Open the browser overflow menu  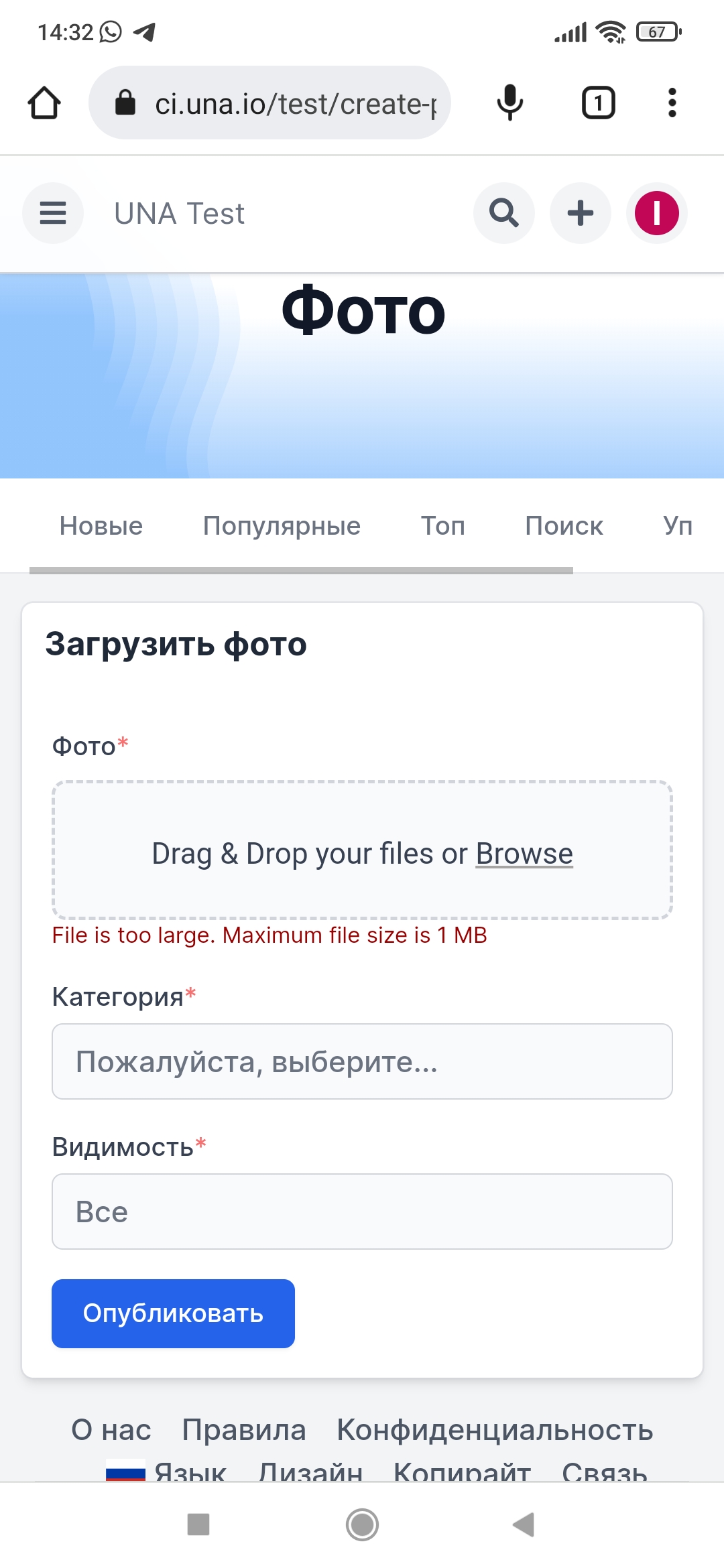tap(672, 103)
